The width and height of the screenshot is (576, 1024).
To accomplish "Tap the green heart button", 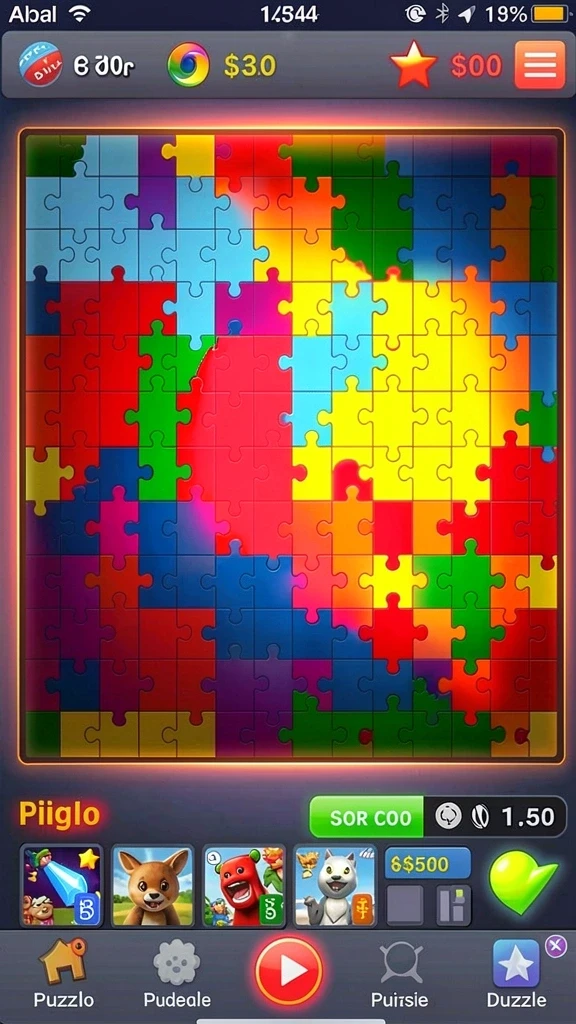I will click(x=522, y=882).
